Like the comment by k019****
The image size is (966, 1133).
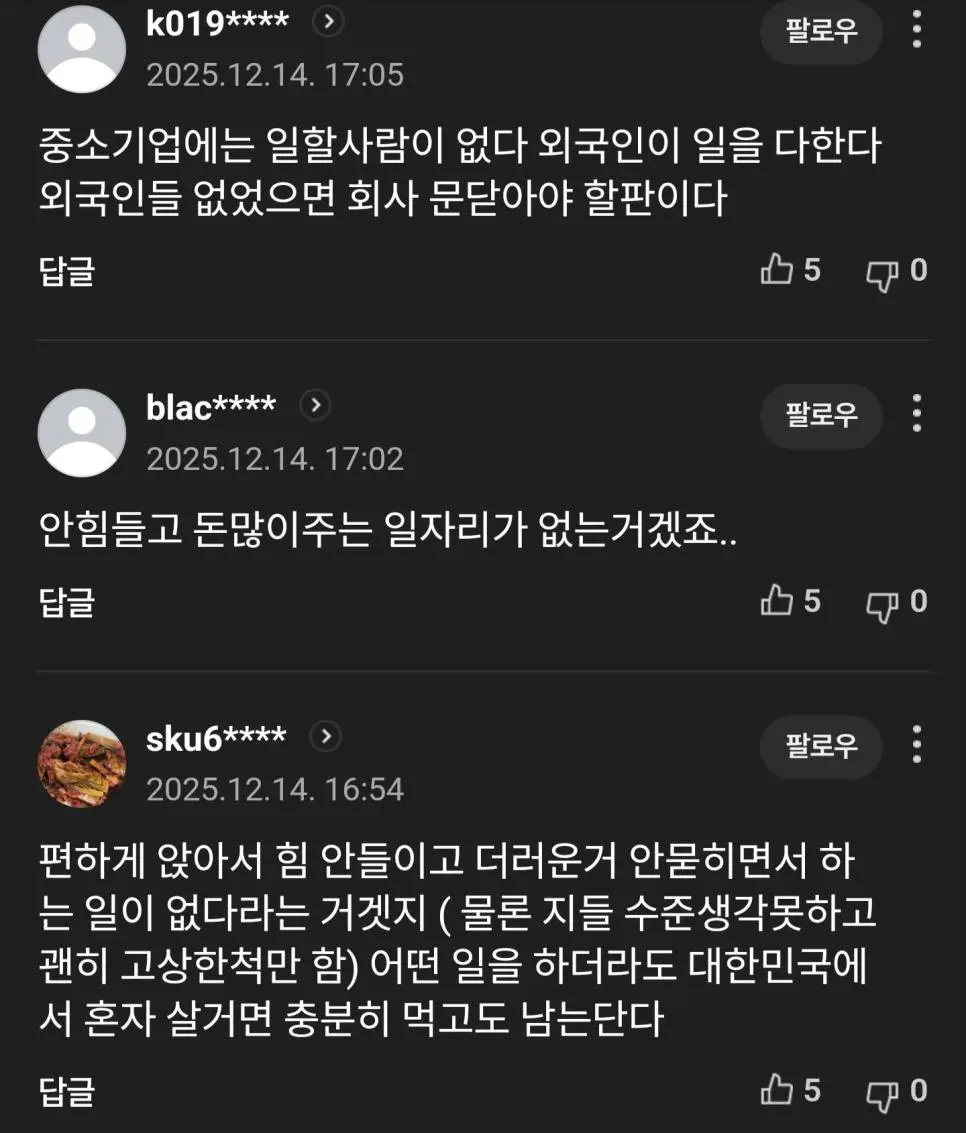[781, 270]
